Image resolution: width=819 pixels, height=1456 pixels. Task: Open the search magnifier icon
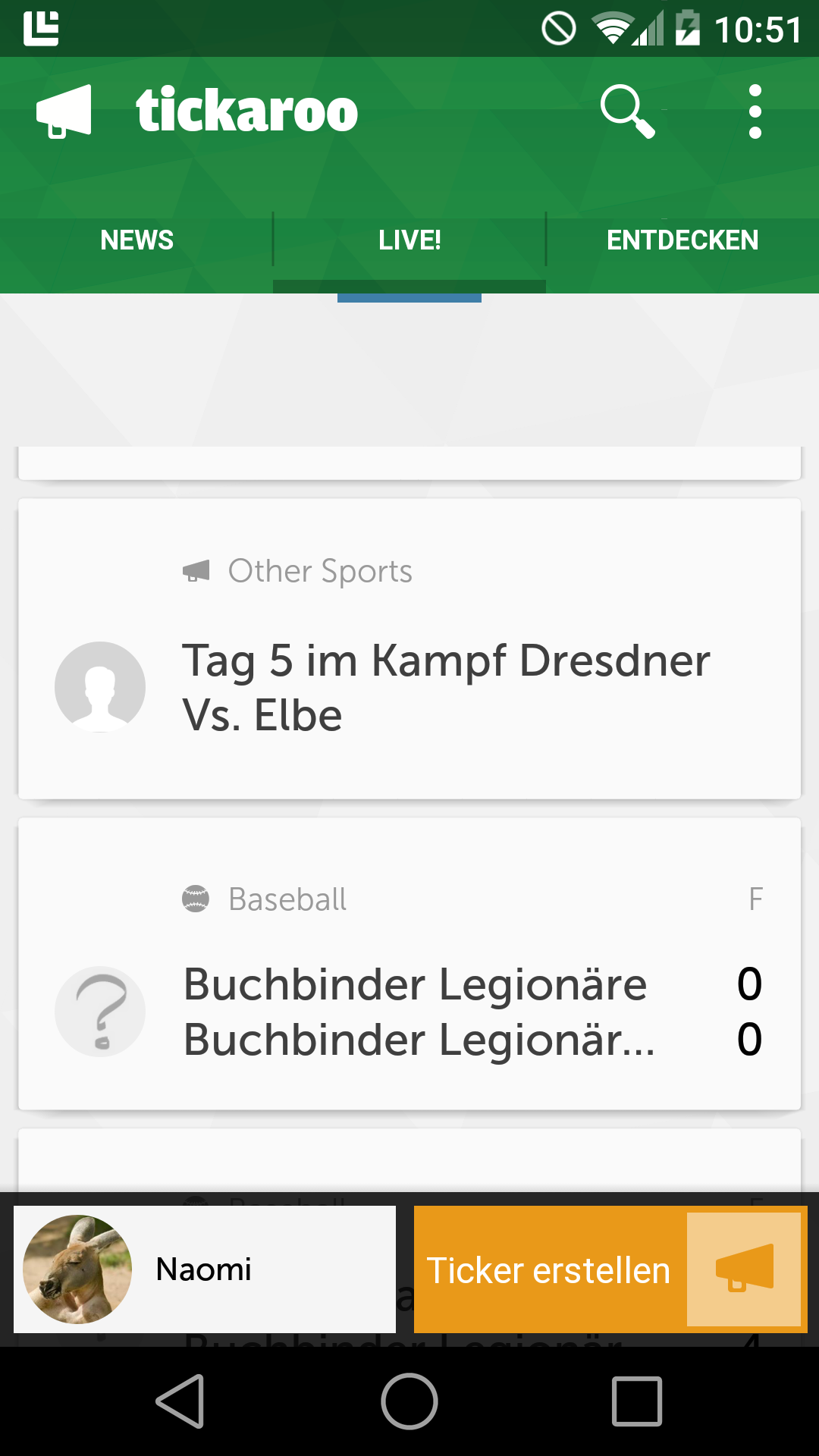[627, 111]
